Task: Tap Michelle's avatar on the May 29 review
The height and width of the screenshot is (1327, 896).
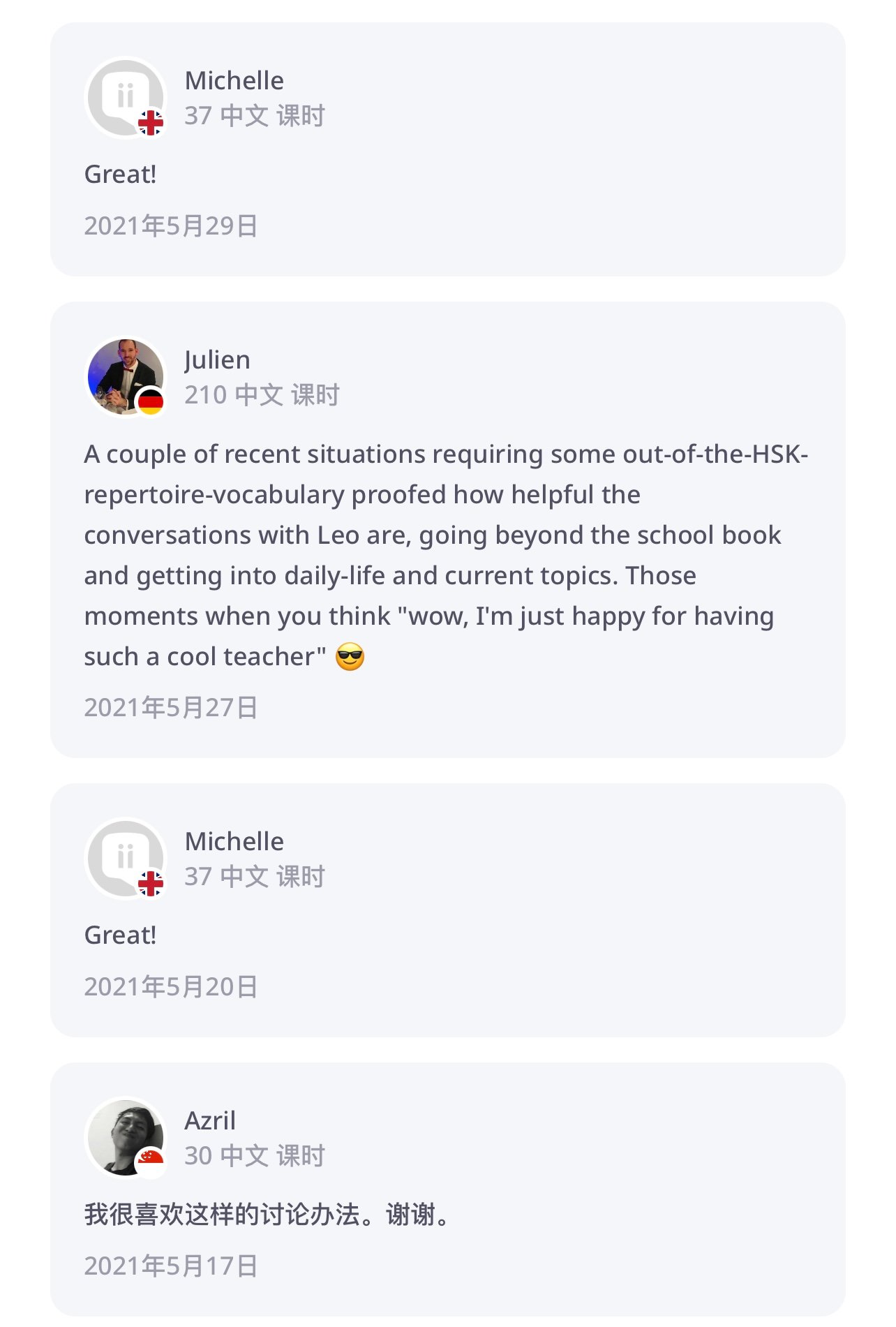Action: click(126, 98)
